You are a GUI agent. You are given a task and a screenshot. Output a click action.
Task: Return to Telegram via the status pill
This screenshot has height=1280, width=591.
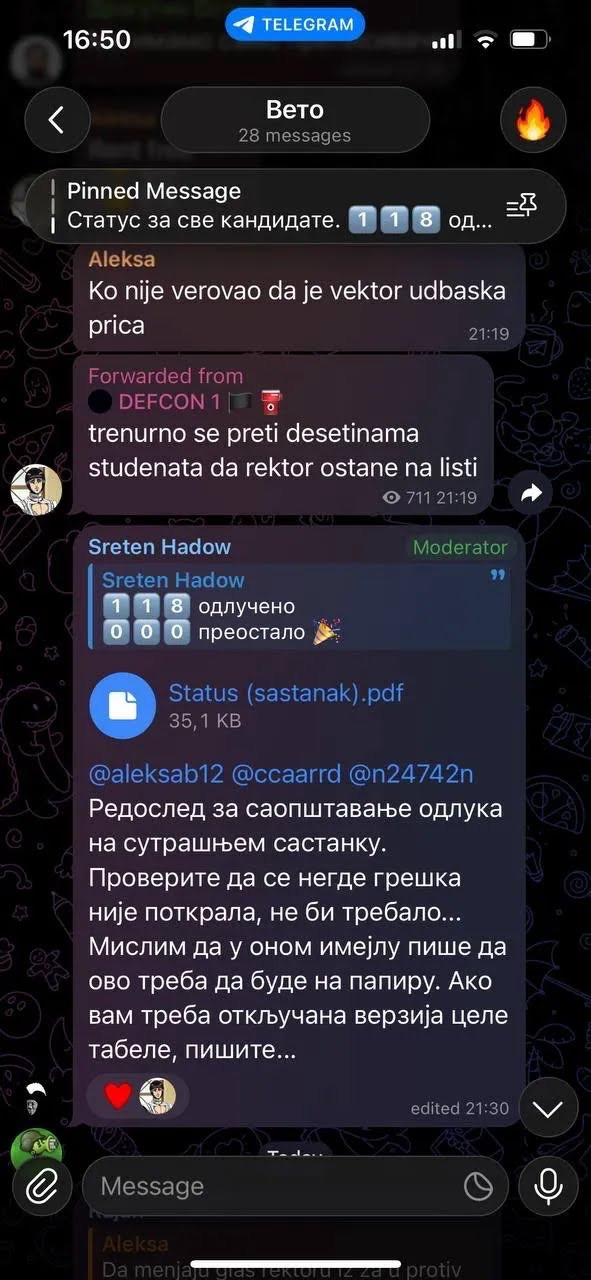[295, 25]
